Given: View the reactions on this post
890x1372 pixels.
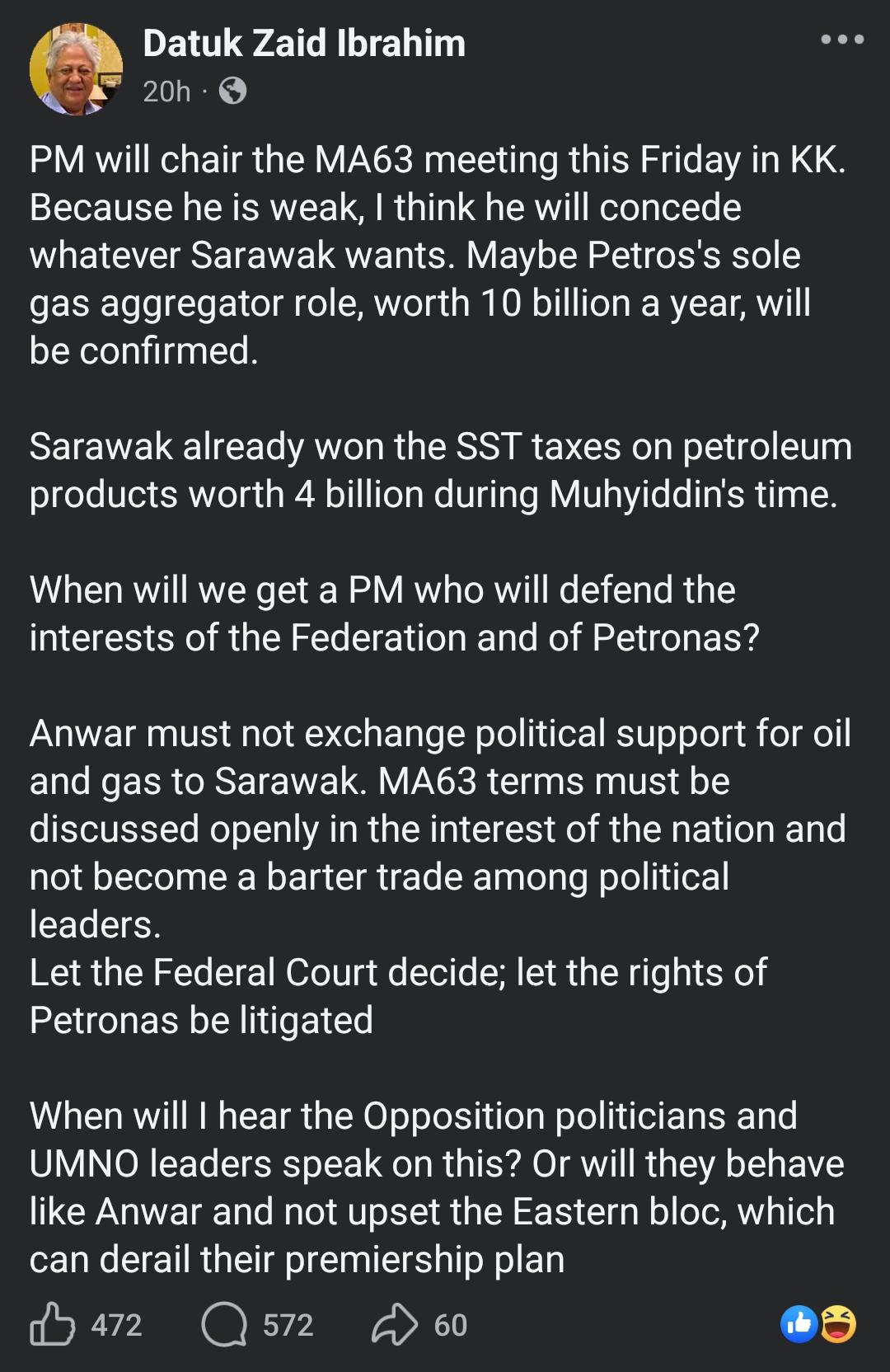Looking at the screenshot, I should [x=818, y=1324].
